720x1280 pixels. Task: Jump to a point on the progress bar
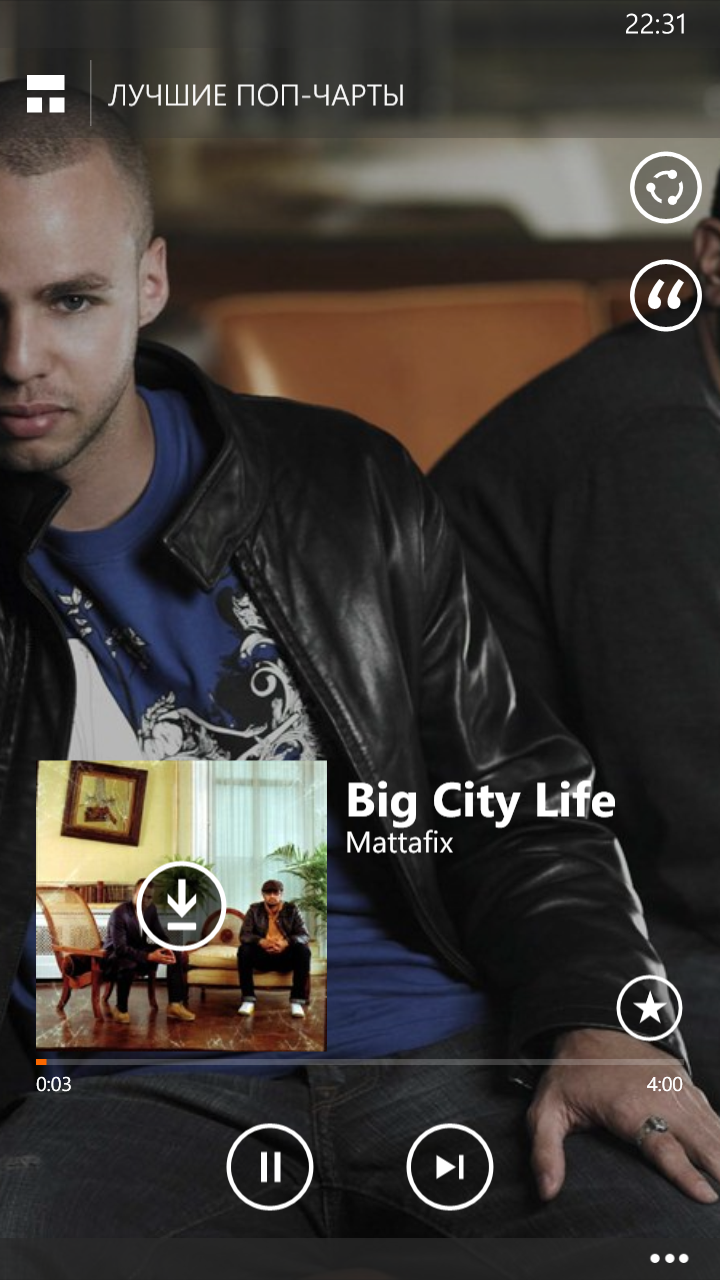pyautogui.click(x=360, y=1061)
